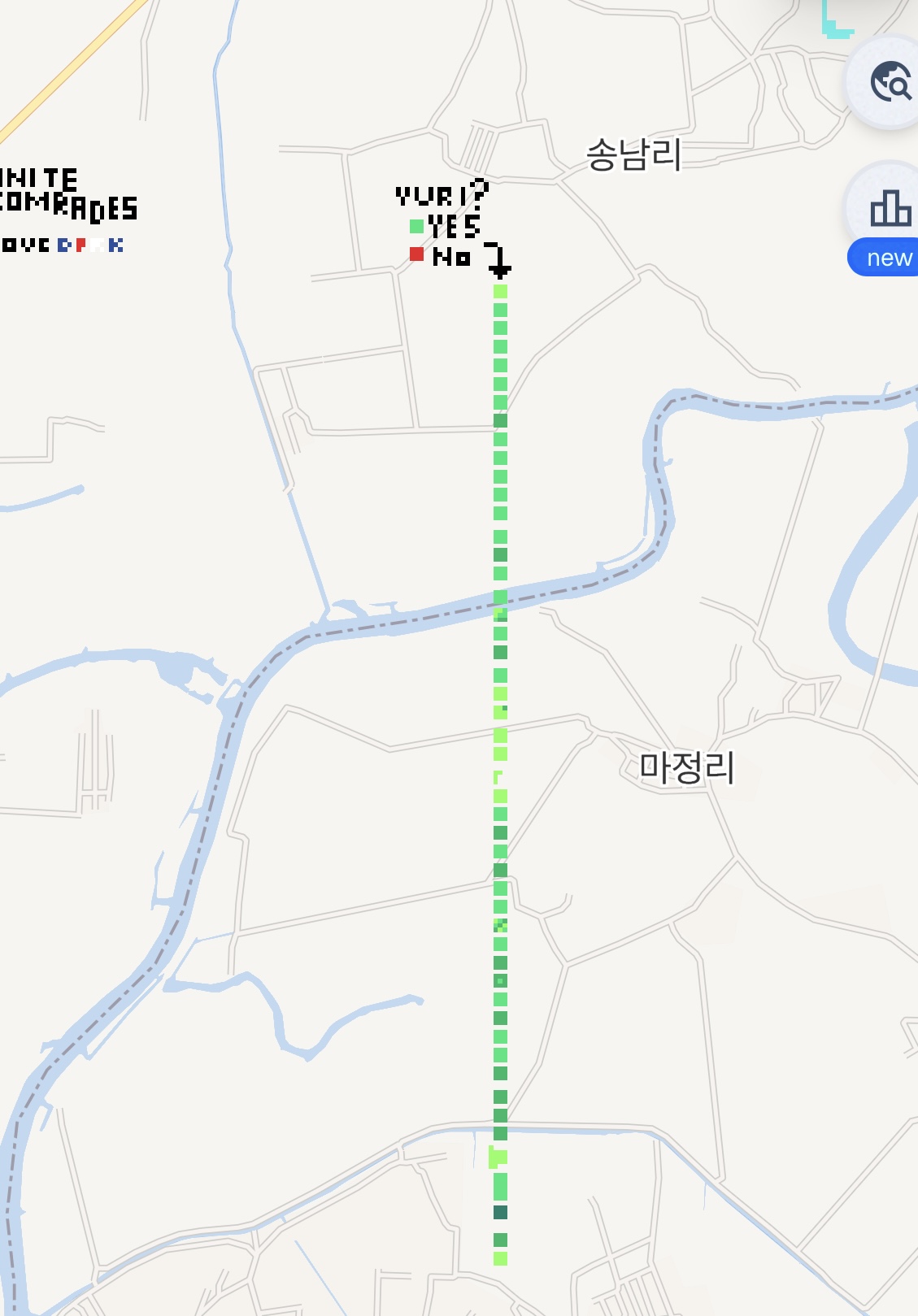Image resolution: width=918 pixels, height=1316 pixels.
Task: Open the globe search button
Action: click(890, 82)
